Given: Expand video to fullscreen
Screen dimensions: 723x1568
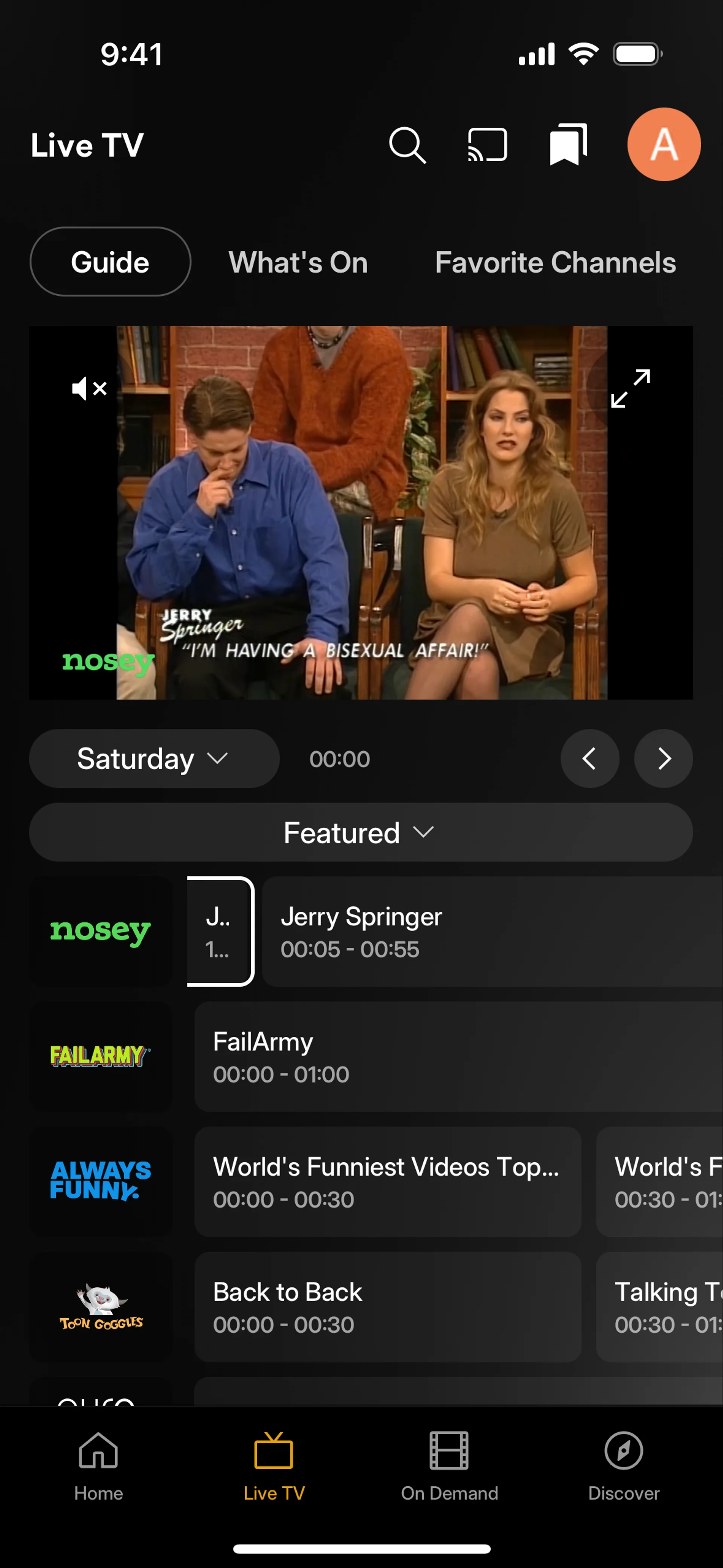Looking at the screenshot, I should tap(630, 388).
